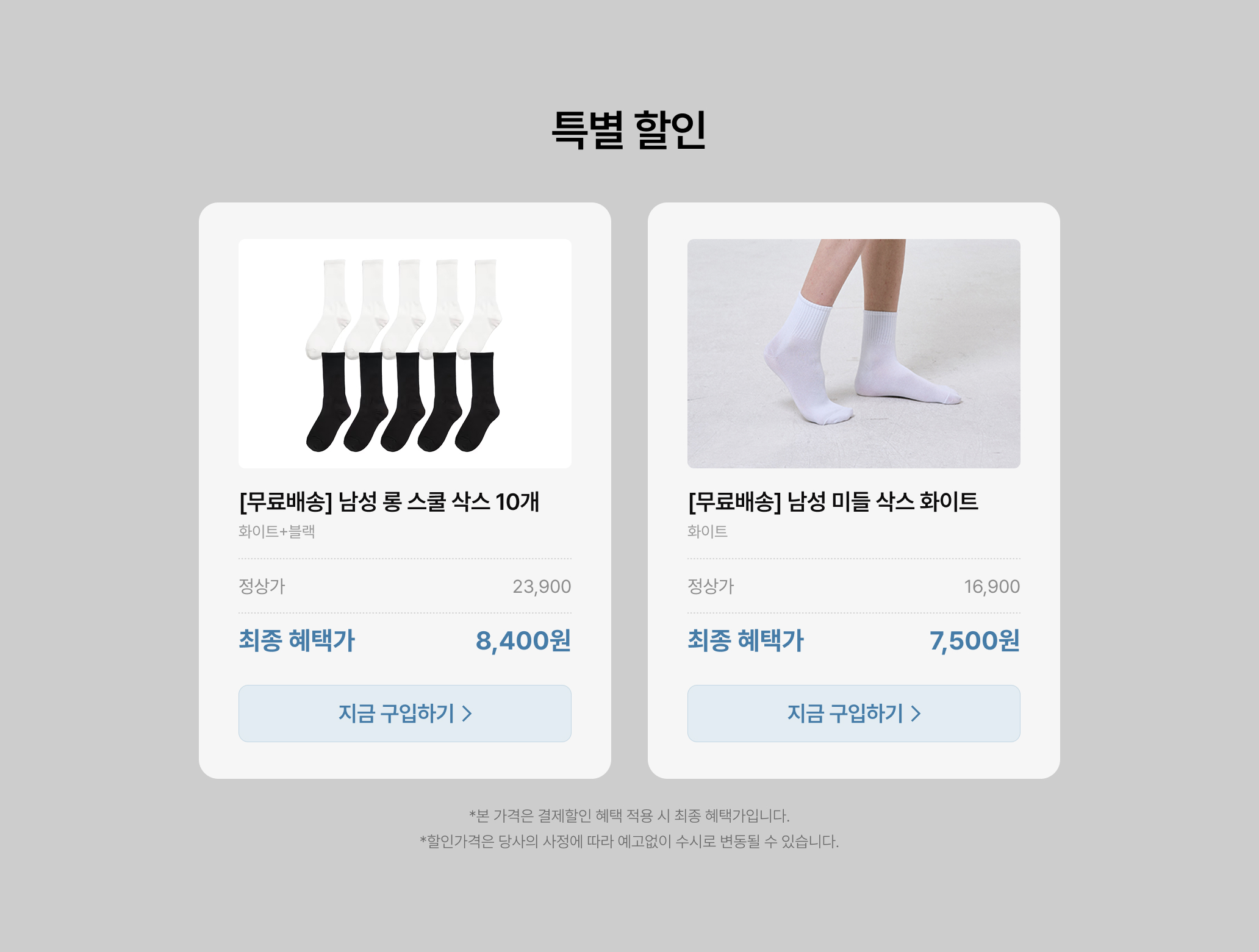The image size is (1259, 952).
Task: Tap 지금 구입하기 for 남성 미들 삭스 화이트
Action: 853,713
